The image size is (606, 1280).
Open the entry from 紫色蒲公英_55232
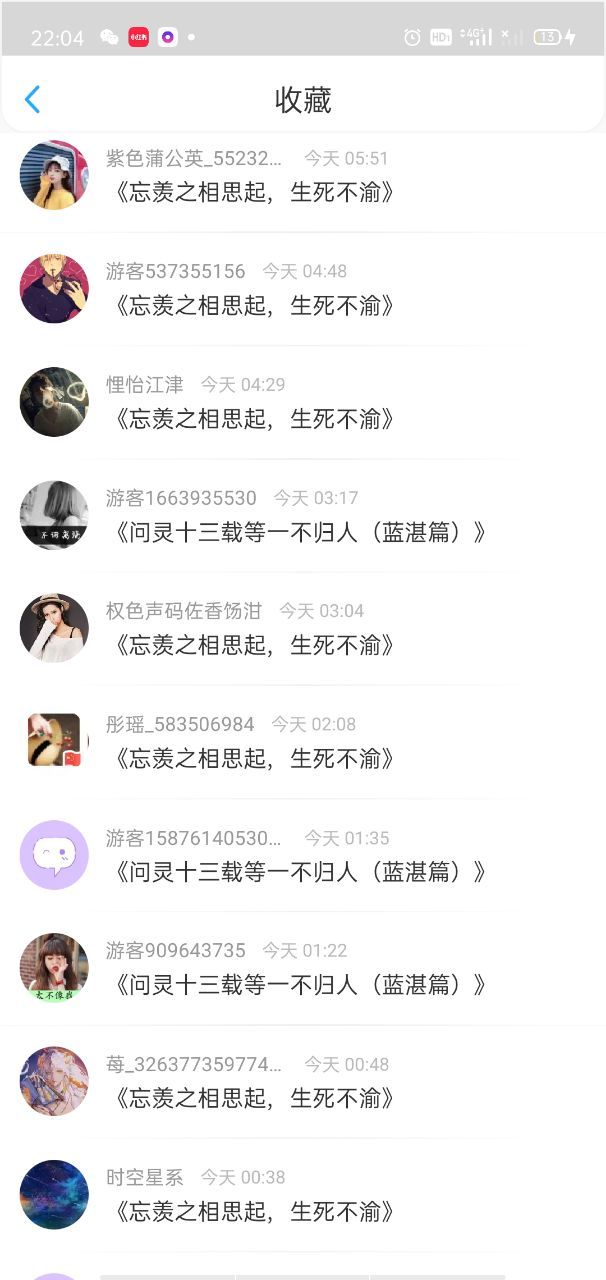[255, 192]
